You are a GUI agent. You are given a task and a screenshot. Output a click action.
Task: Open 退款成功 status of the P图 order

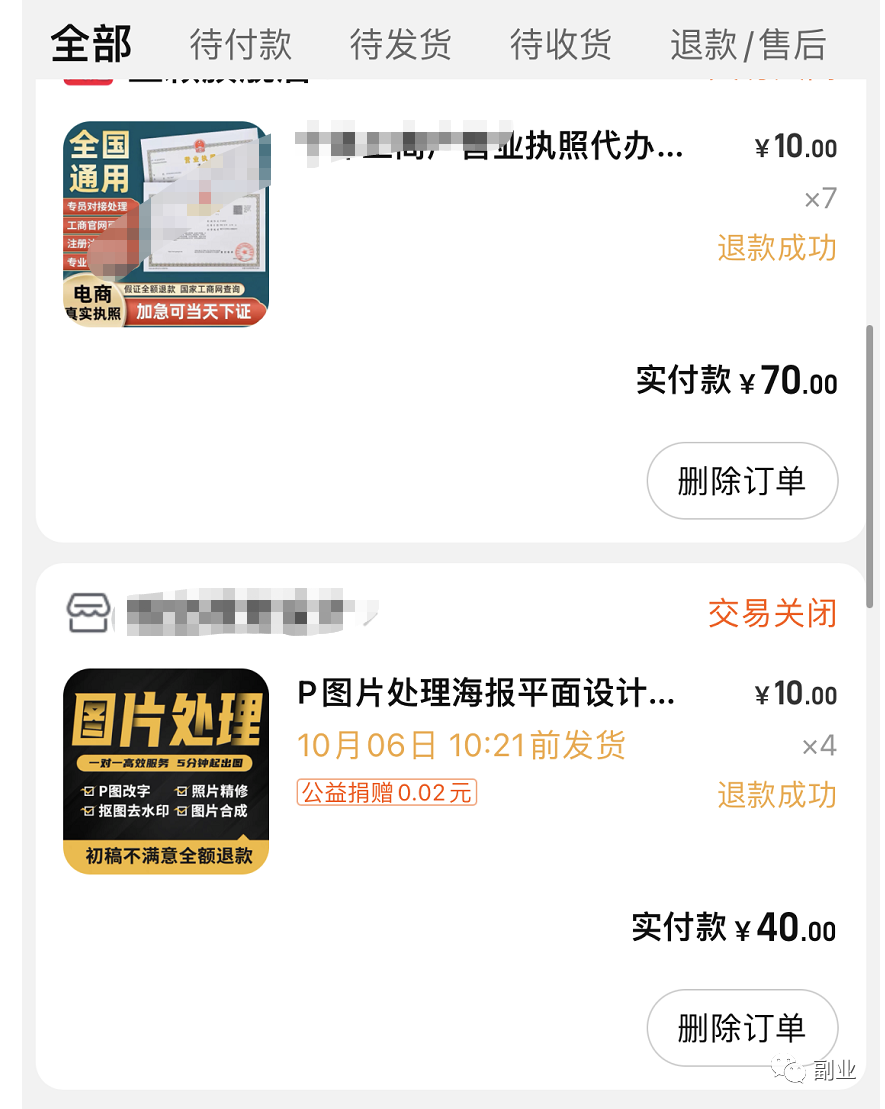tap(776, 795)
